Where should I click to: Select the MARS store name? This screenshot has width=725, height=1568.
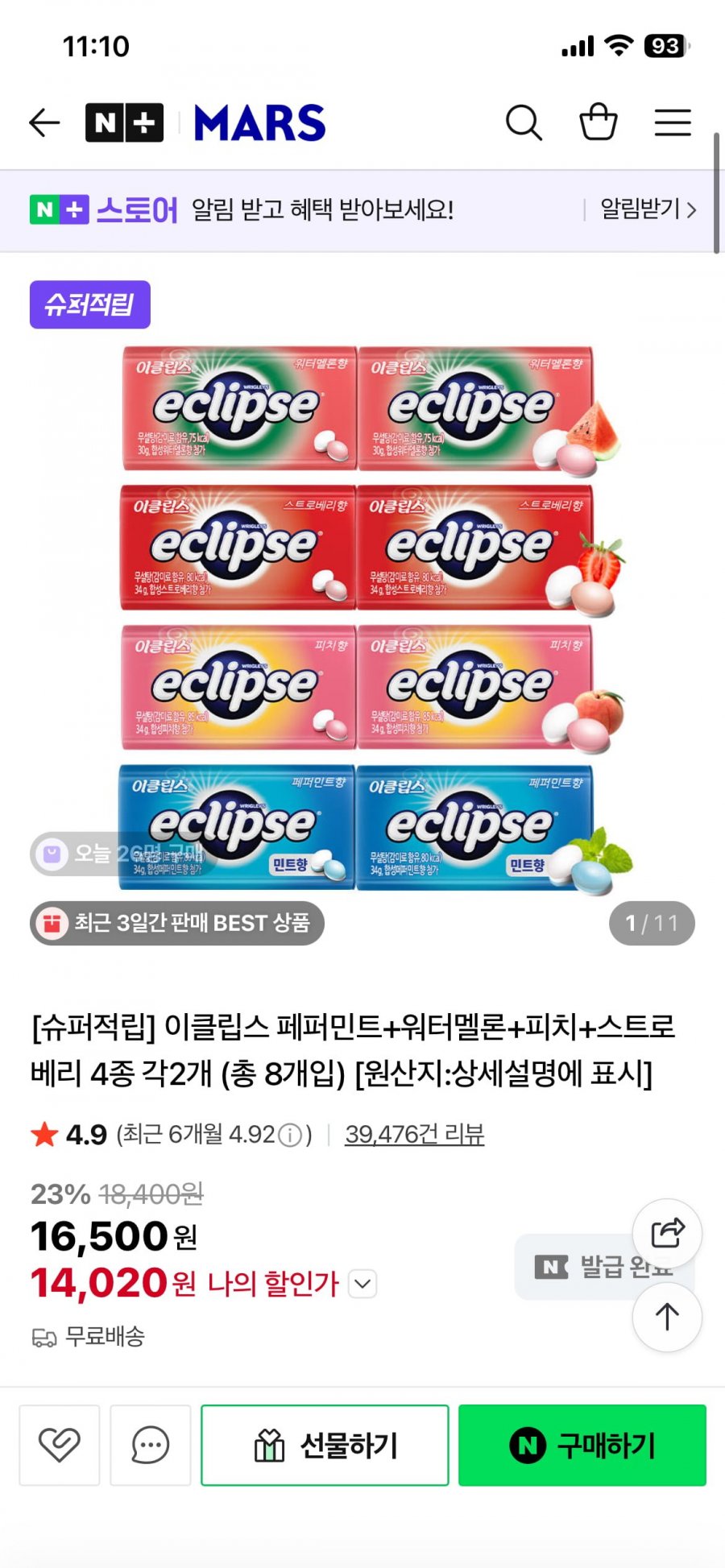tap(259, 121)
